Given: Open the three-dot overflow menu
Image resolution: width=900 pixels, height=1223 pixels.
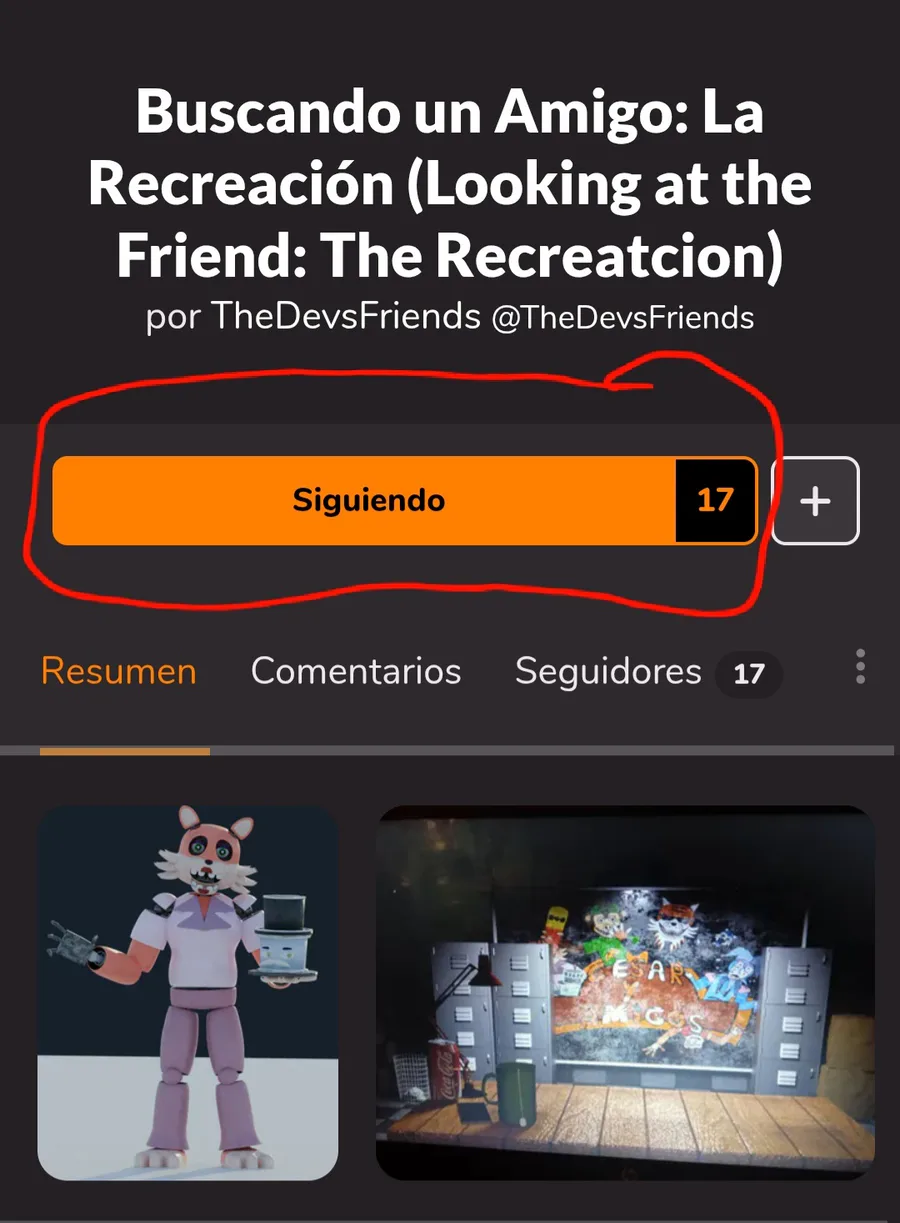Looking at the screenshot, I should (860, 667).
